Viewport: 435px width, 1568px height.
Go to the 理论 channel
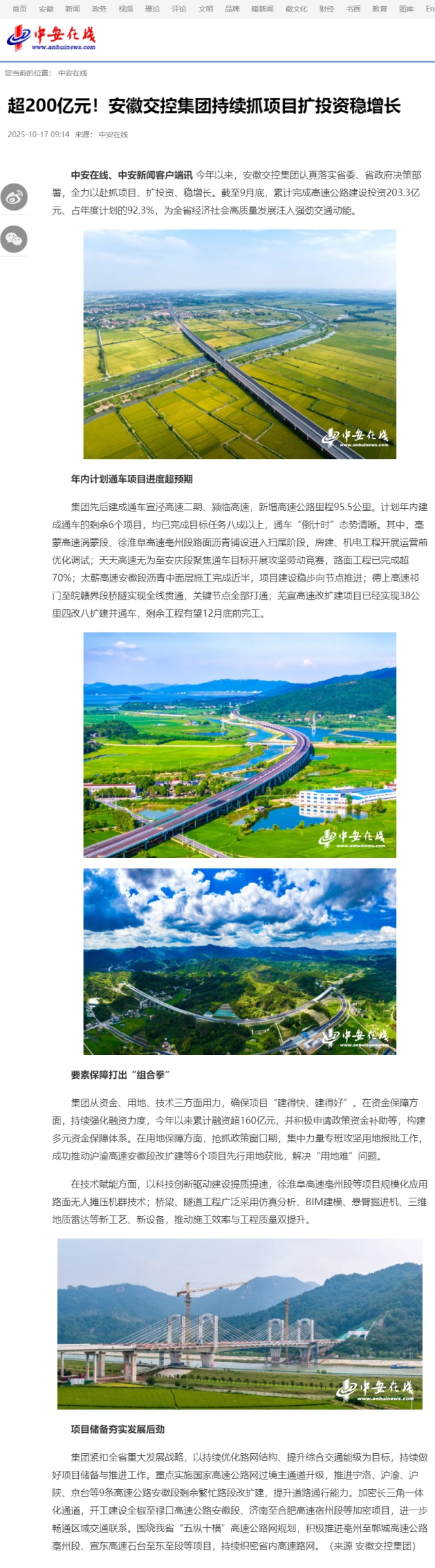tap(152, 9)
